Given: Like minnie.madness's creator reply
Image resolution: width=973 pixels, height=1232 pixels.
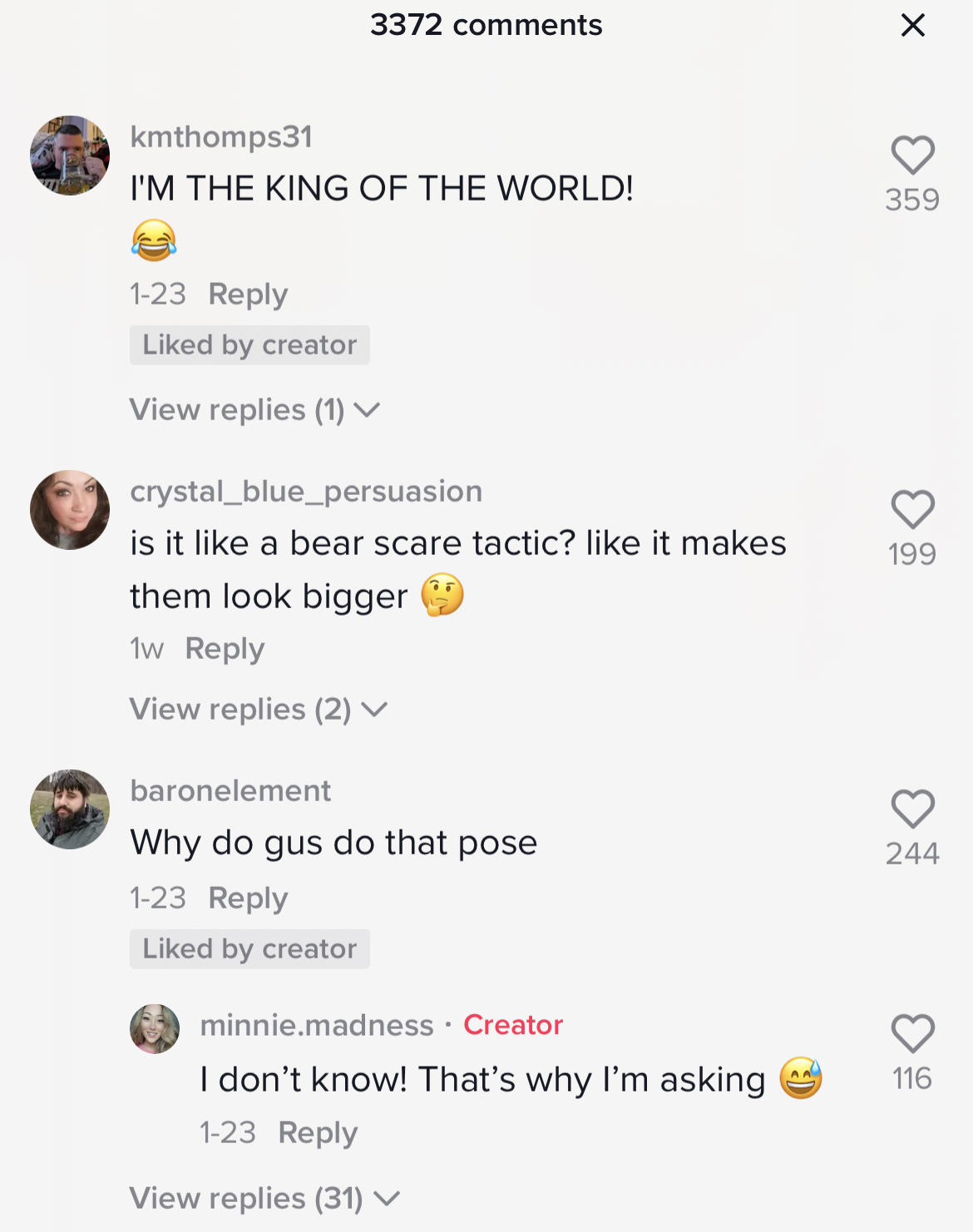Looking at the screenshot, I should [x=912, y=1034].
